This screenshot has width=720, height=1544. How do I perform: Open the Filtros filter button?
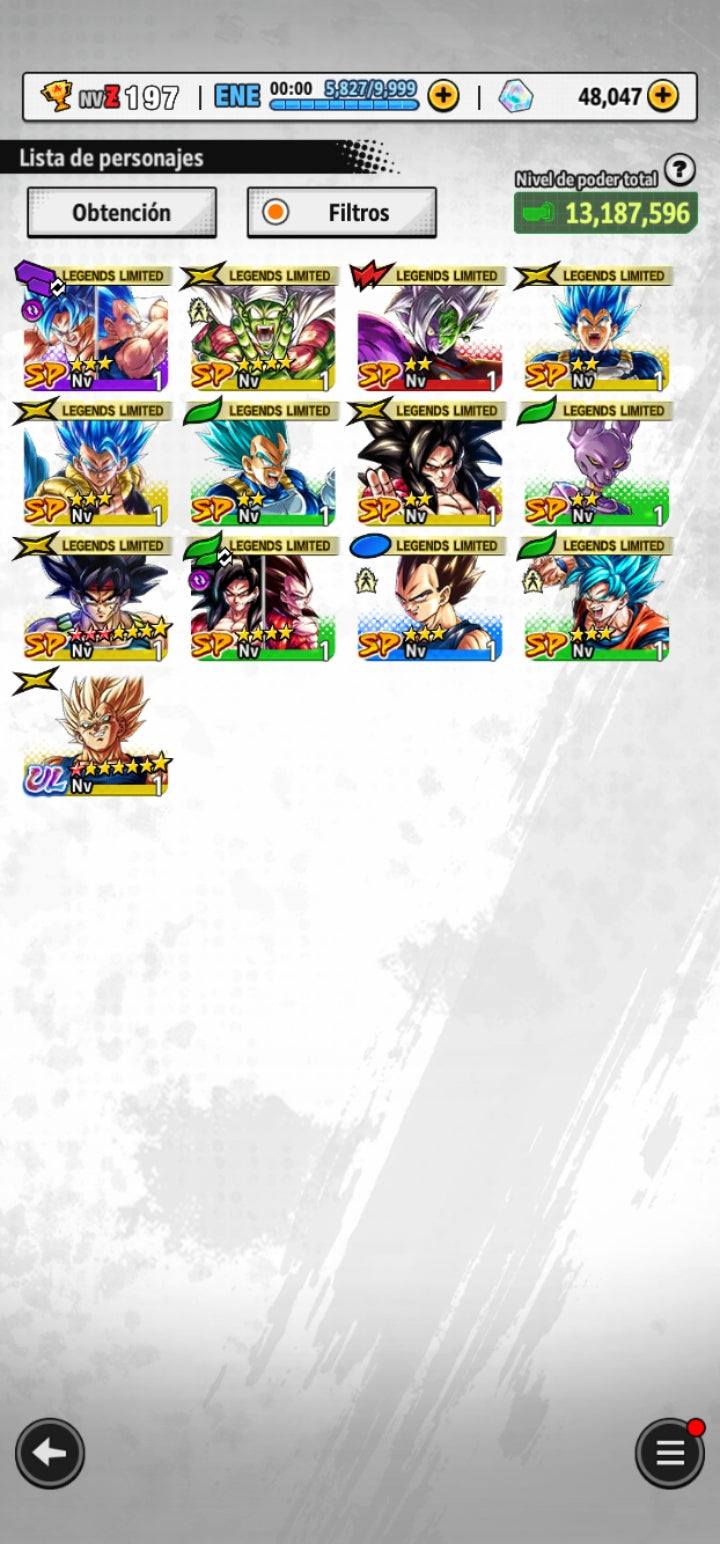(x=341, y=212)
